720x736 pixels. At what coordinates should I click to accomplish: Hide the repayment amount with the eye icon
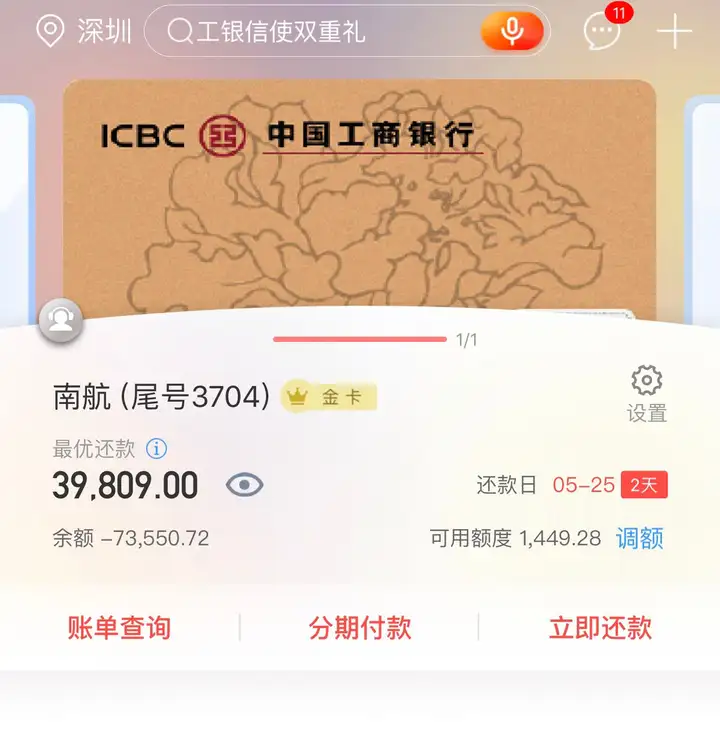pos(245,486)
